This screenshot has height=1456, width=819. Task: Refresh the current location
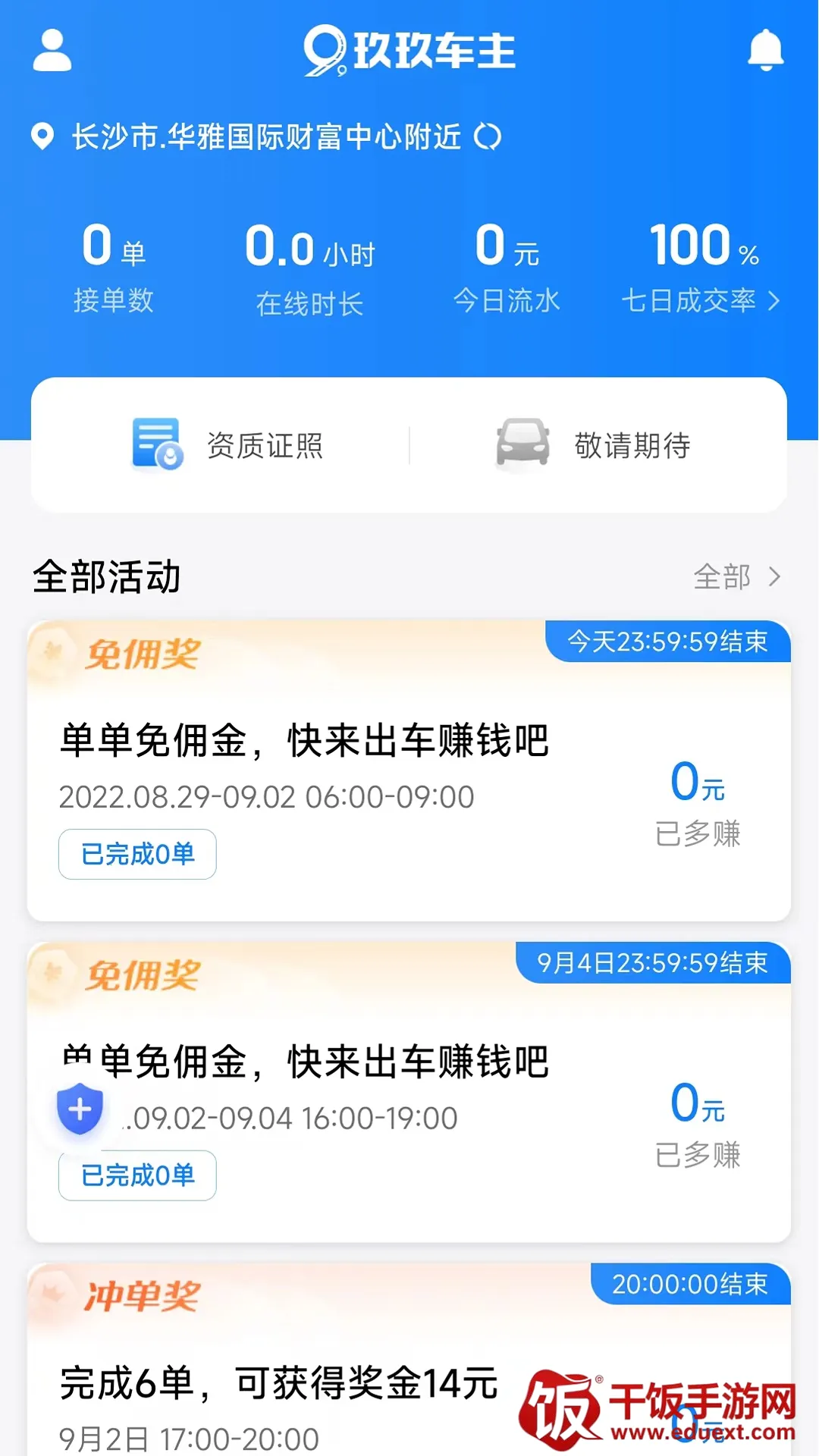[x=488, y=137]
